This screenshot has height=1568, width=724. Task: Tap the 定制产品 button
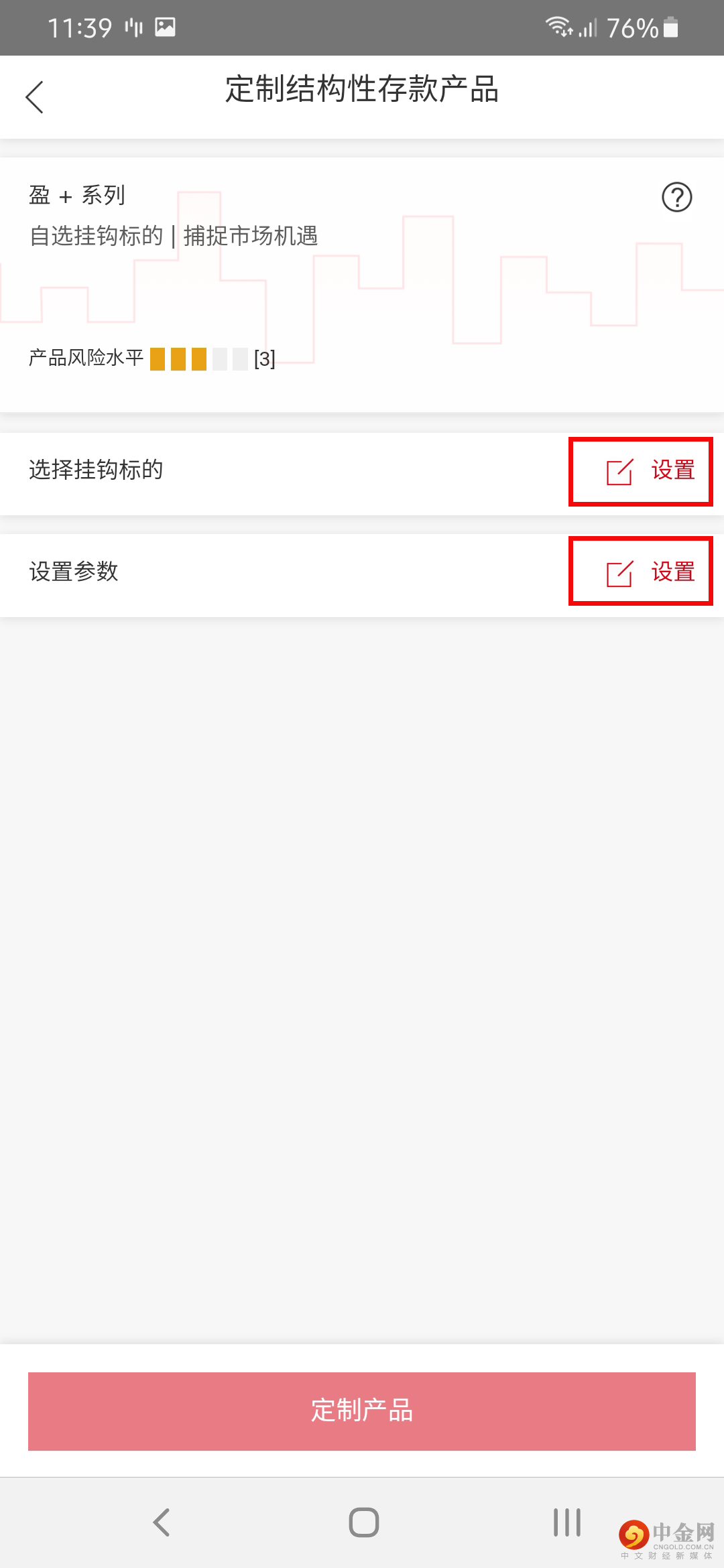tap(362, 1411)
